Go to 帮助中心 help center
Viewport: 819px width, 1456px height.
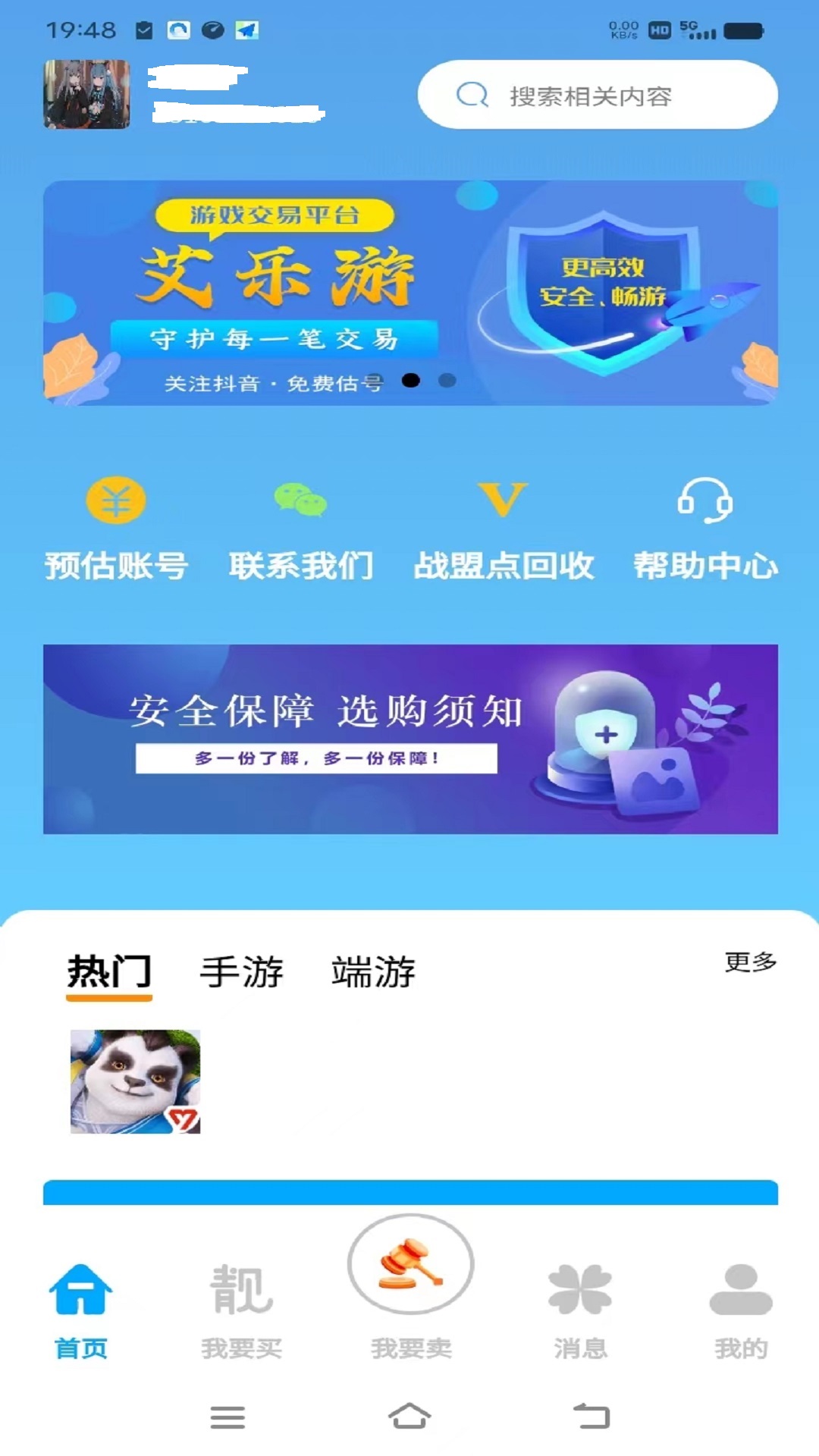click(705, 529)
